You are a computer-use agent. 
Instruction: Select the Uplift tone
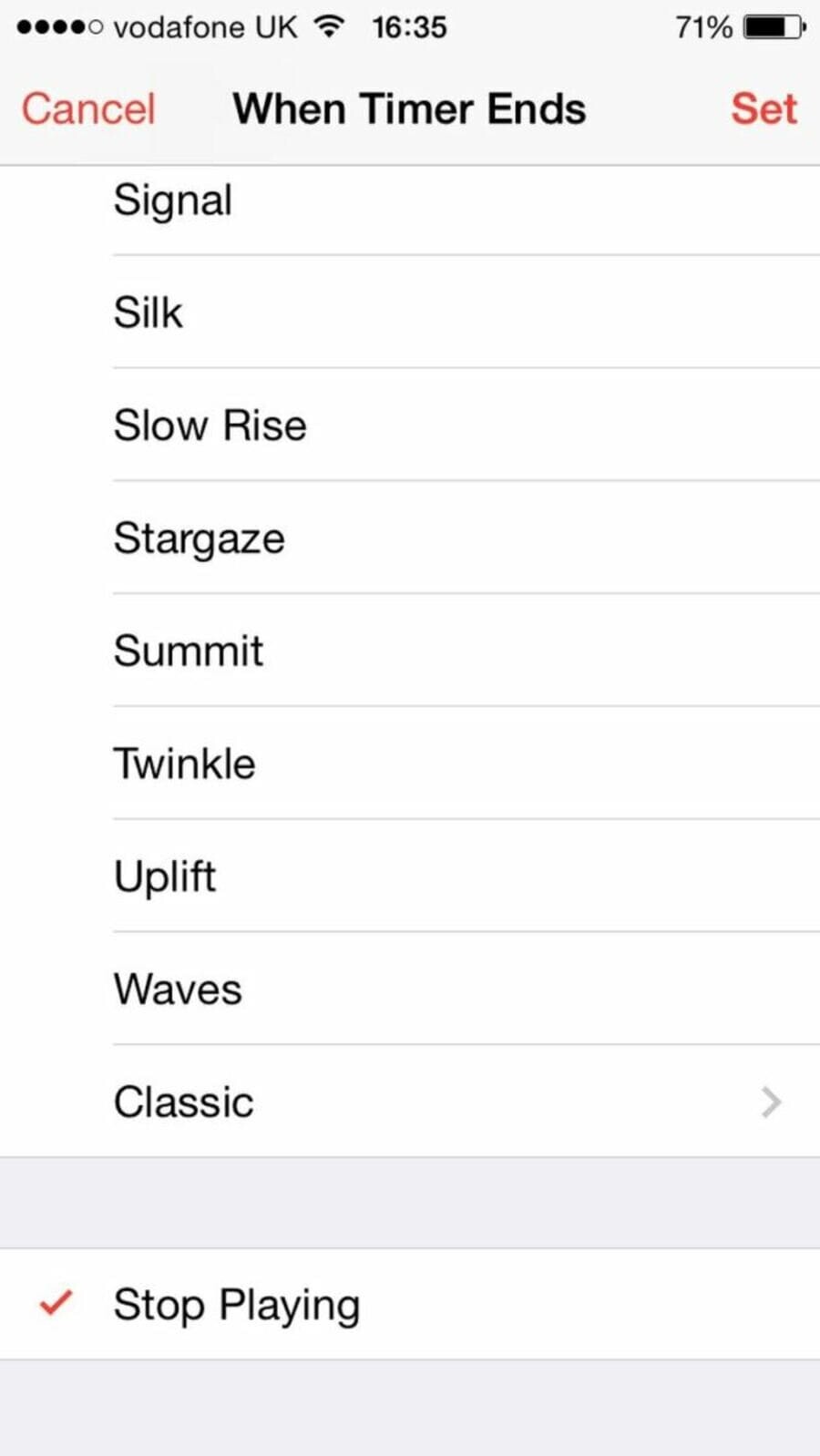[x=165, y=877]
